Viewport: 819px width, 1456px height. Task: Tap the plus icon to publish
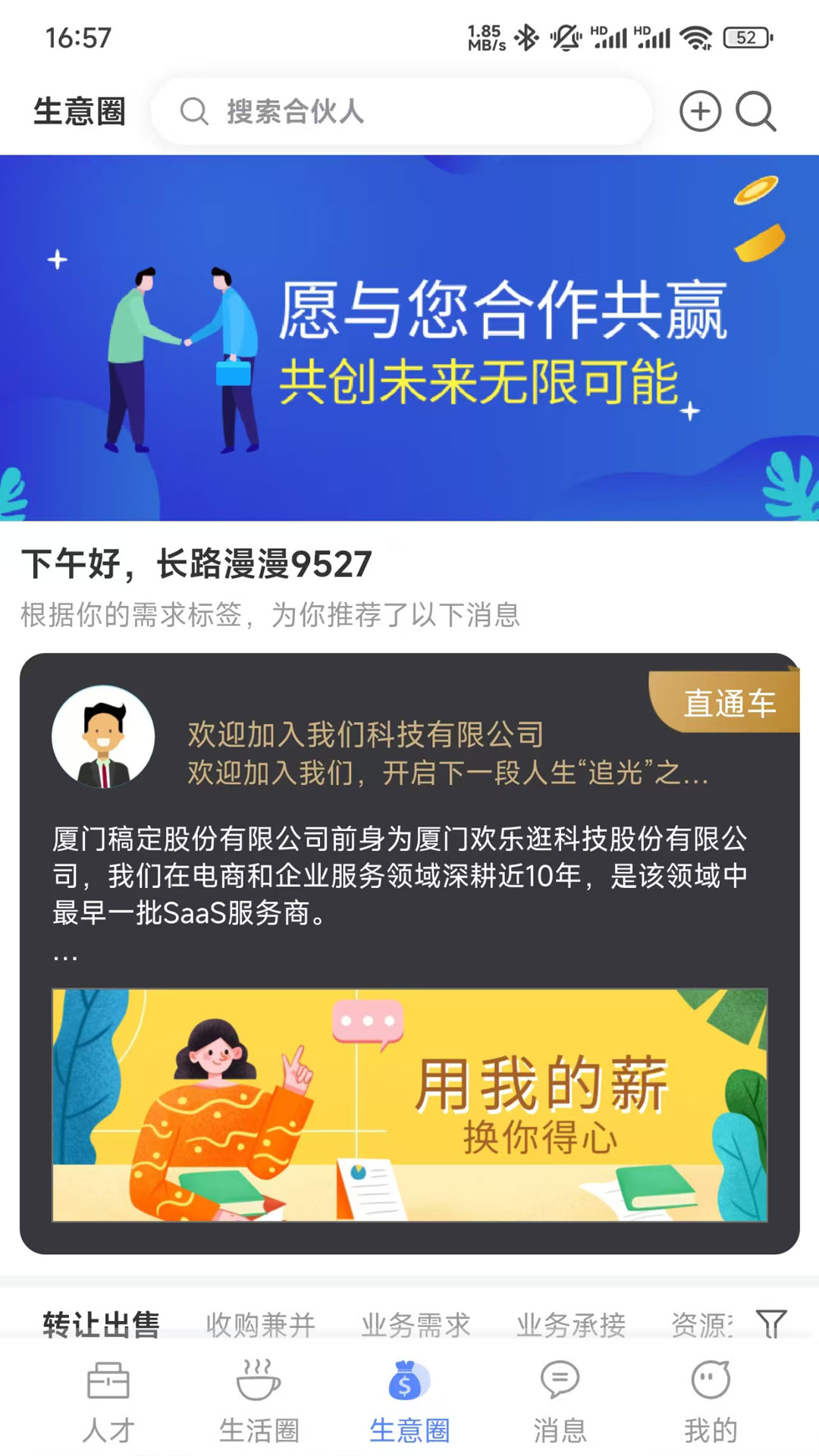pos(699,111)
